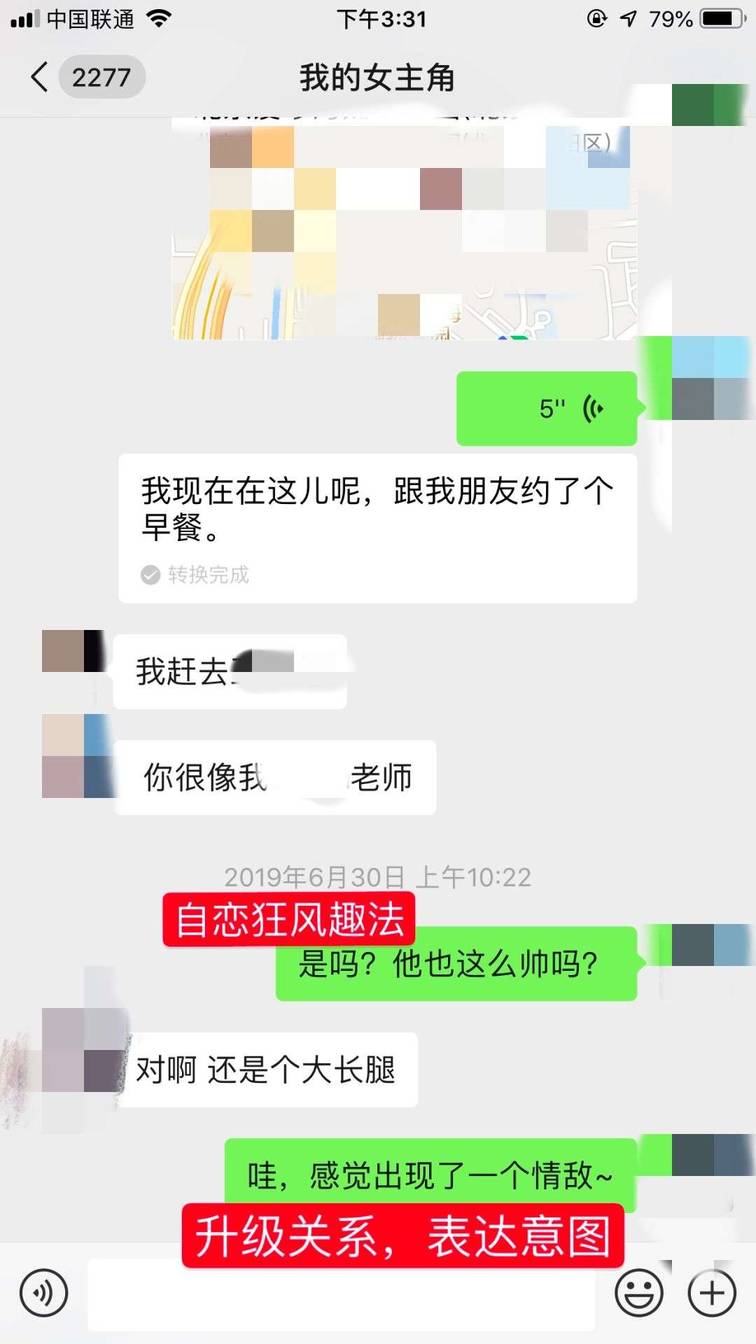The width and height of the screenshot is (756, 1344).
Task: Switch to voice input mode
Action: coord(43,1294)
